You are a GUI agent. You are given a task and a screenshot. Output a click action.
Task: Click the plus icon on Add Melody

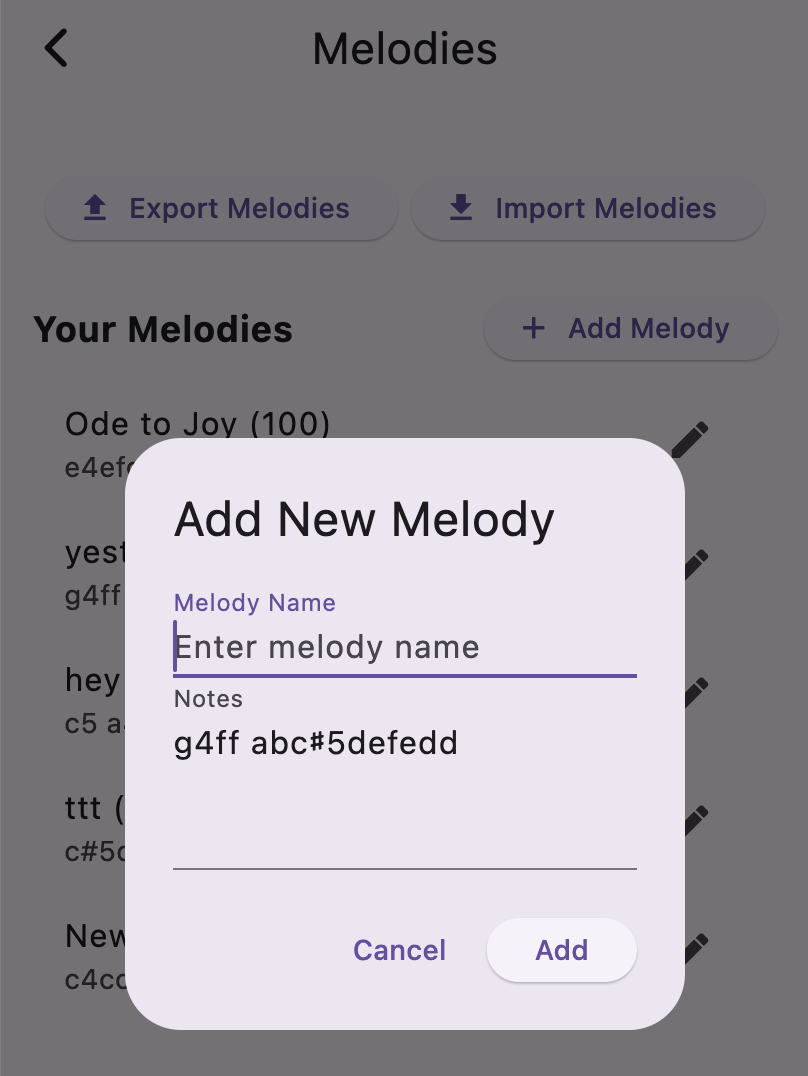pyautogui.click(x=533, y=328)
